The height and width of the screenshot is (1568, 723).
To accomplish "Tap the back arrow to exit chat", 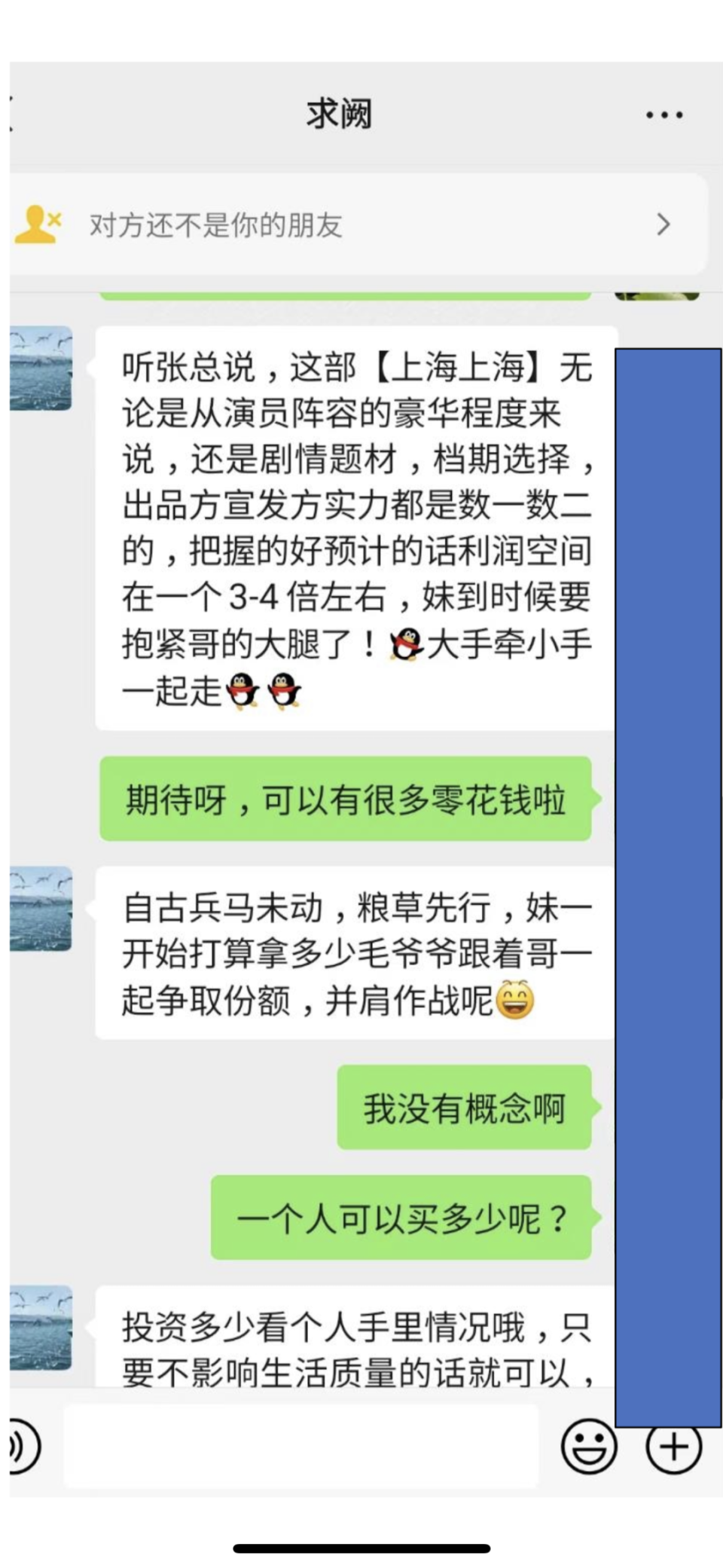I will (x=9, y=112).
